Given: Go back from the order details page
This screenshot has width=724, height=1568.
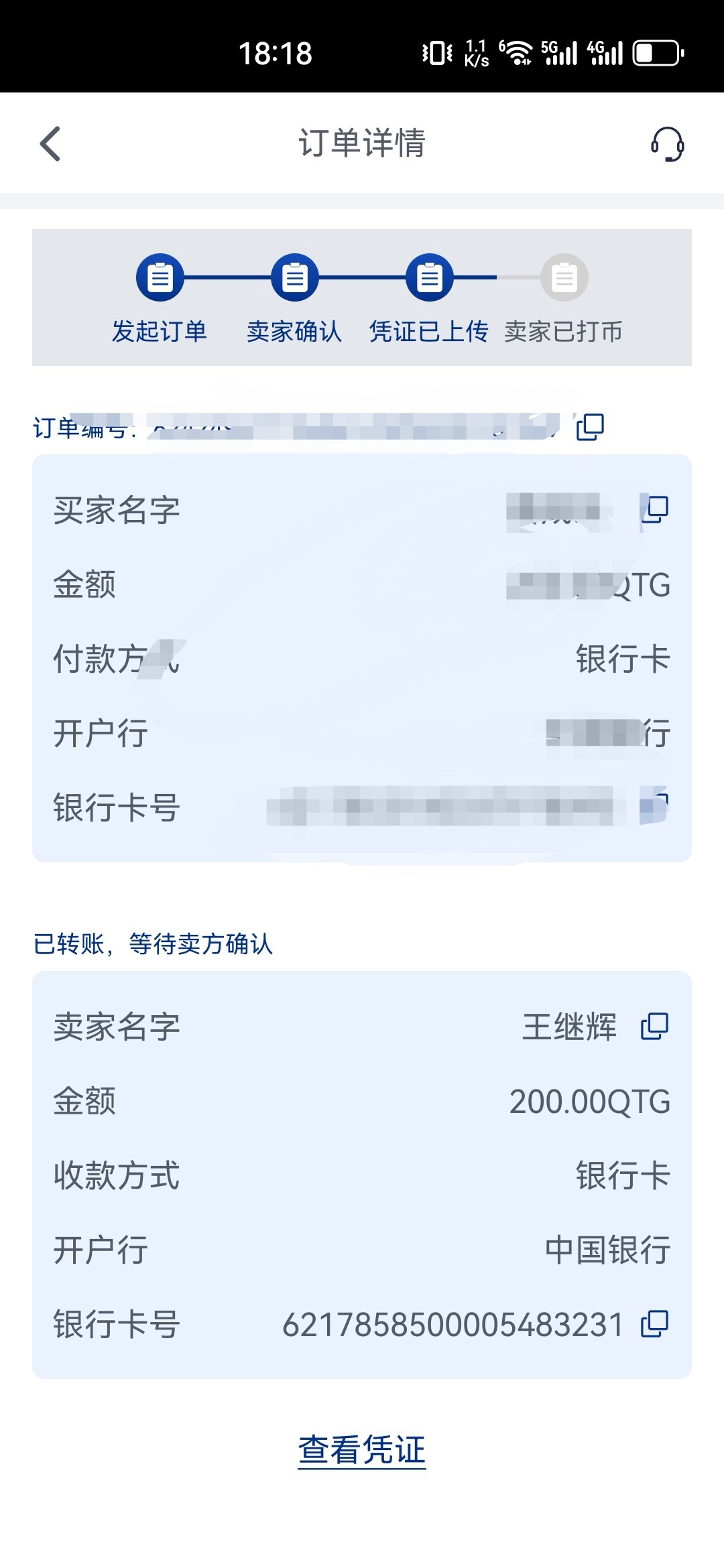Looking at the screenshot, I should (x=50, y=143).
